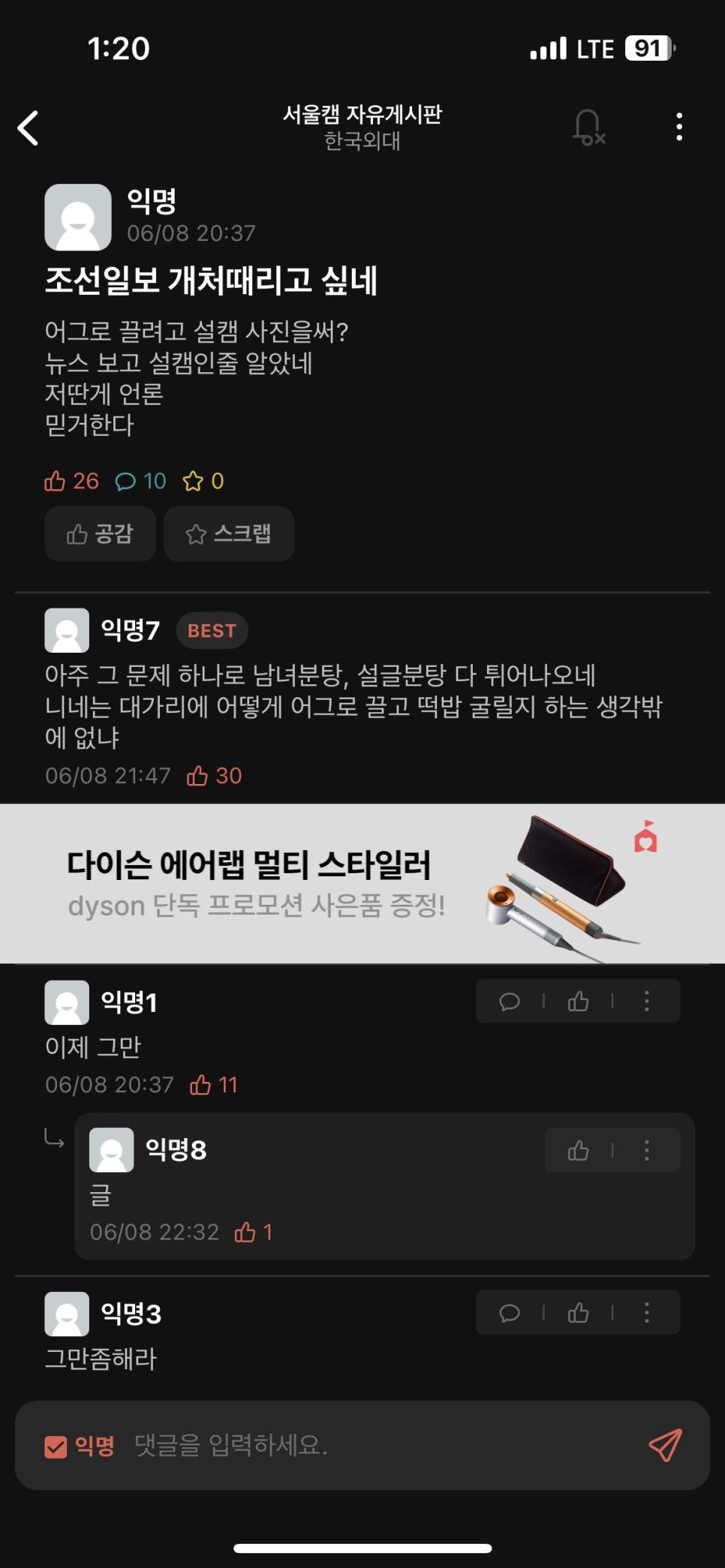The width and height of the screenshot is (725, 1568).
Task: Open more options for 익명3's comment
Action: tap(646, 1313)
